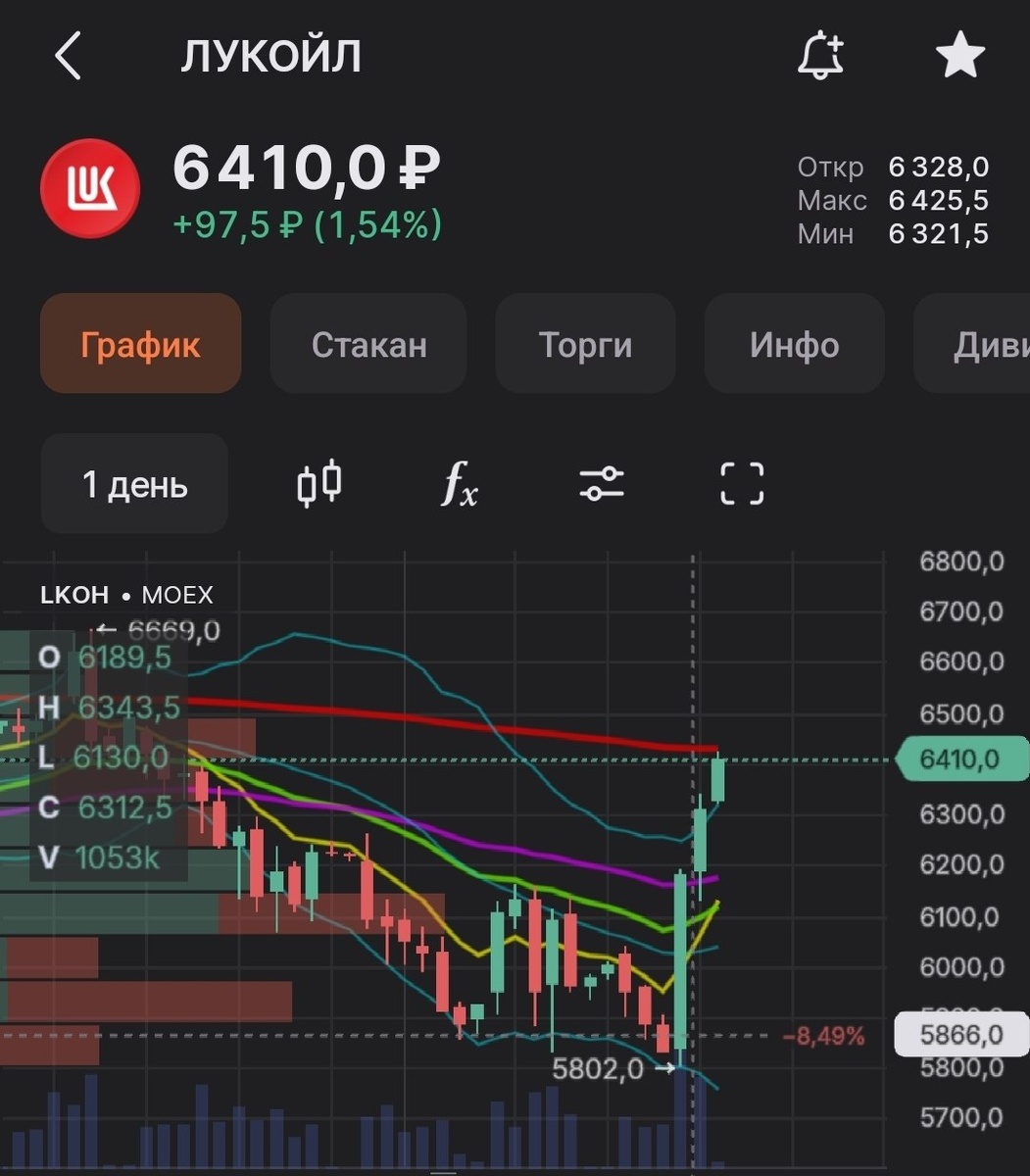Image resolution: width=1030 pixels, height=1176 pixels.
Task: Expand the chart to fullscreen
Action: pos(742,483)
